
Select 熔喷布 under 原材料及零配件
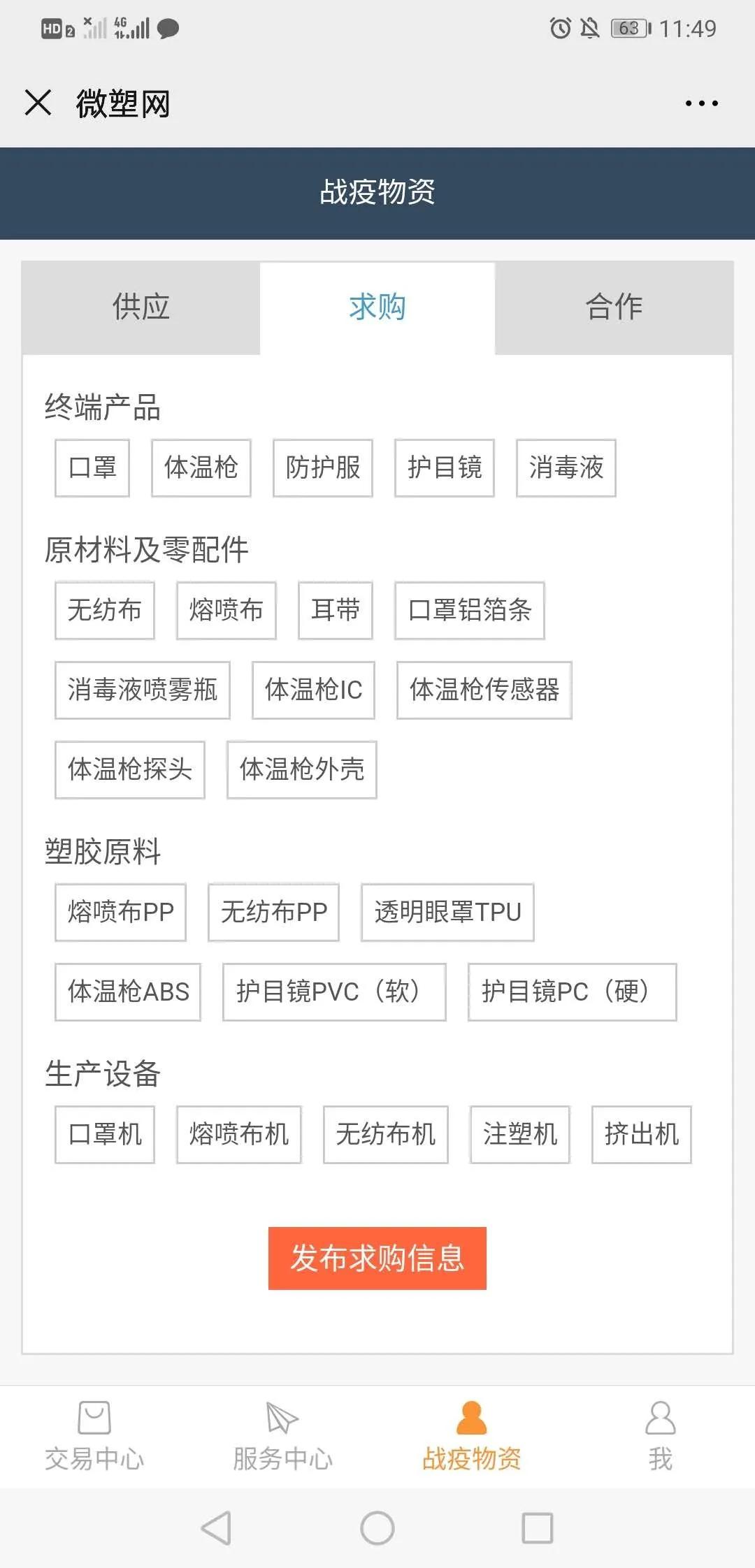coord(225,611)
